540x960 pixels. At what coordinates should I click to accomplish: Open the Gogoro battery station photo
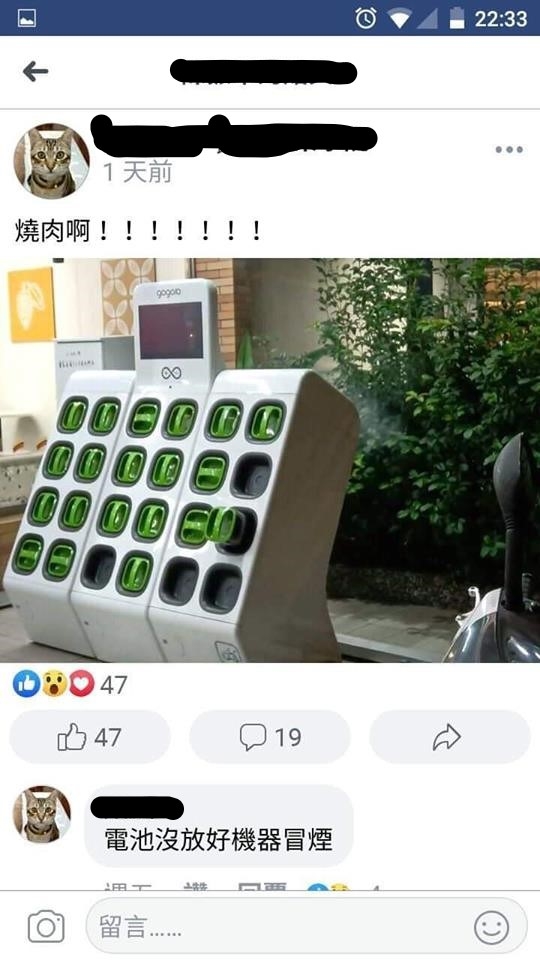click(270, 460)
